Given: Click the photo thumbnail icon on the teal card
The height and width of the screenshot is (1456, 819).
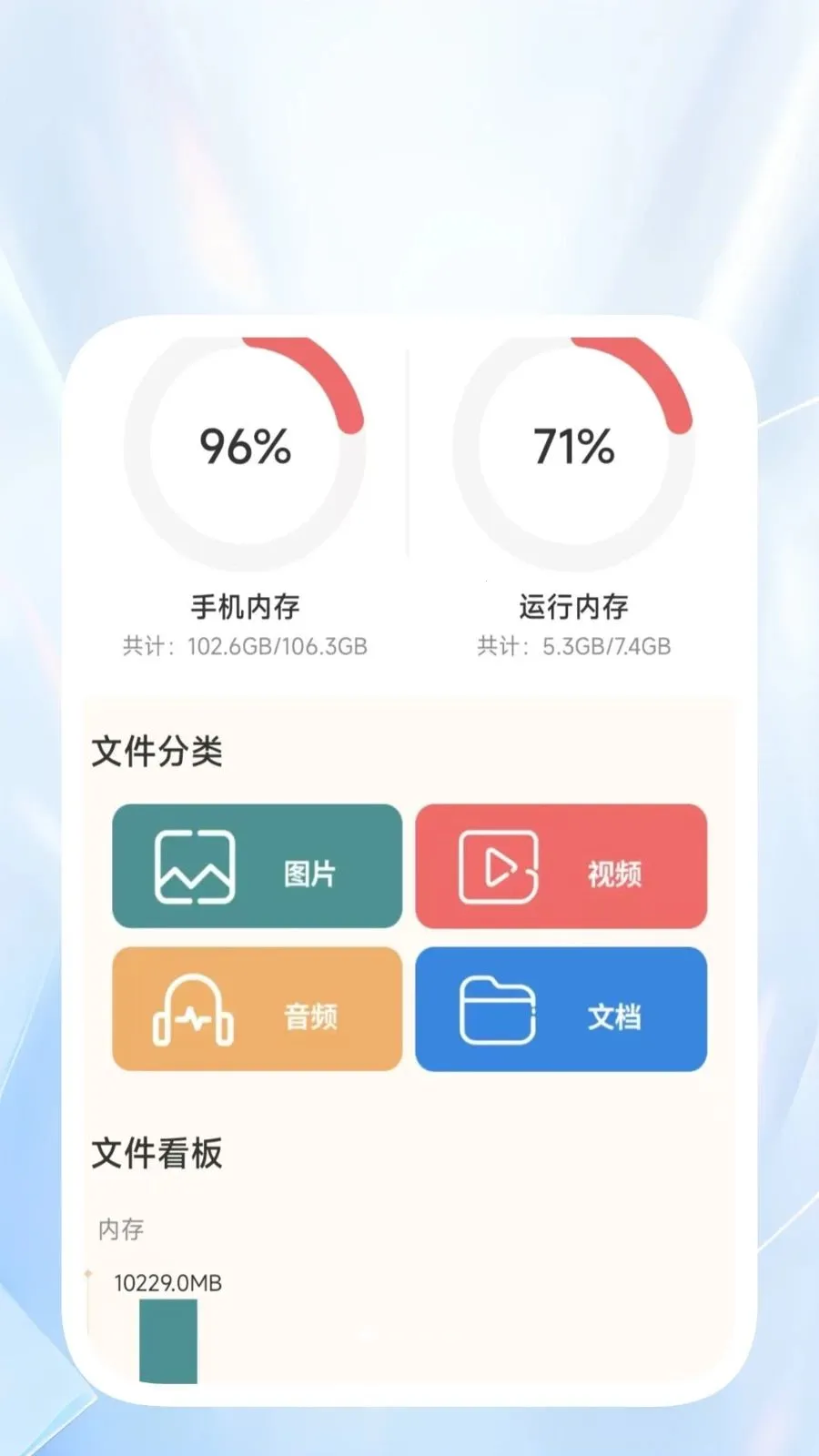Looking at the screenshot, I should pos(193,866).
